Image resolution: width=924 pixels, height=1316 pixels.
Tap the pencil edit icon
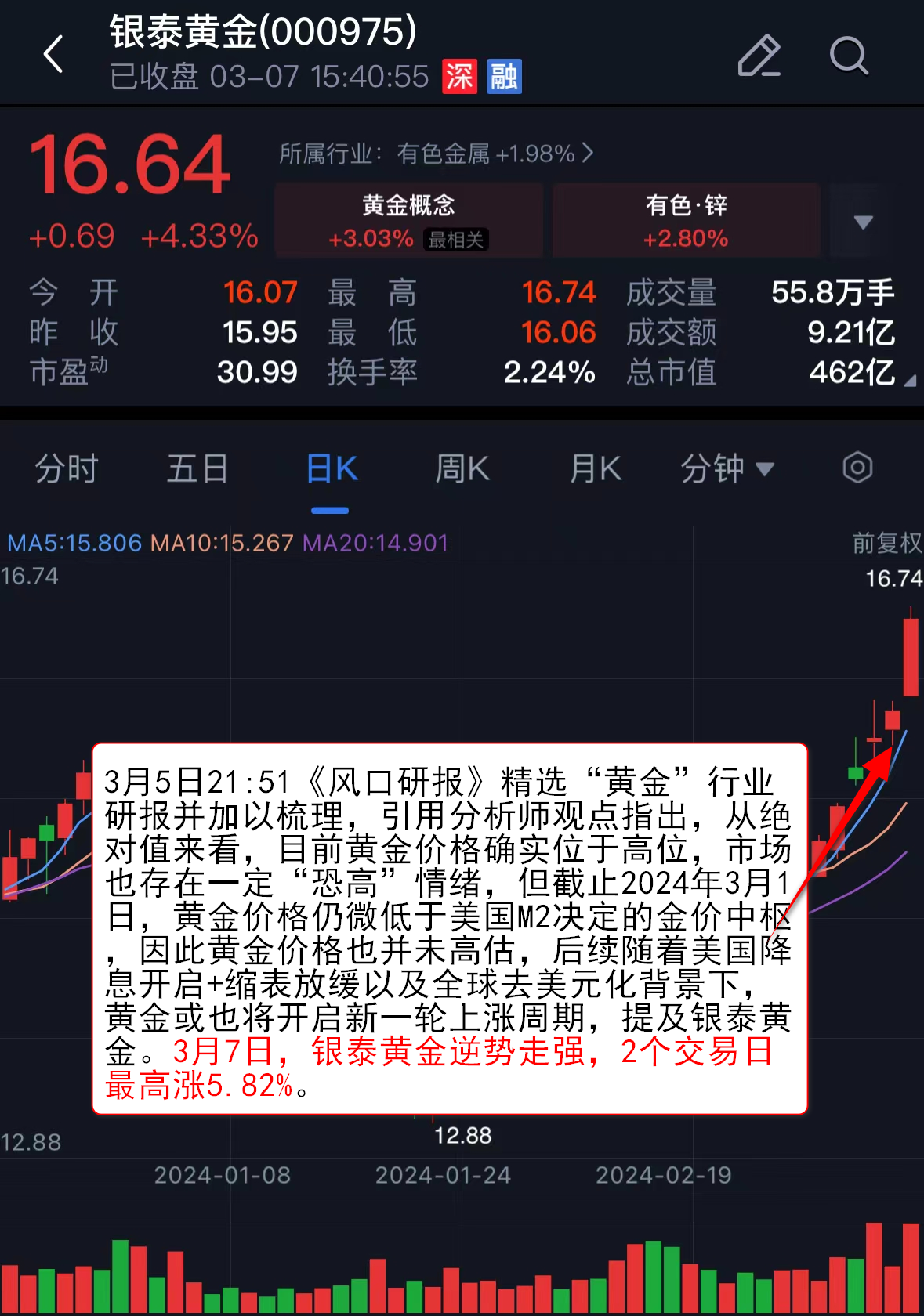pyautogui.click(x=759, y=56)
